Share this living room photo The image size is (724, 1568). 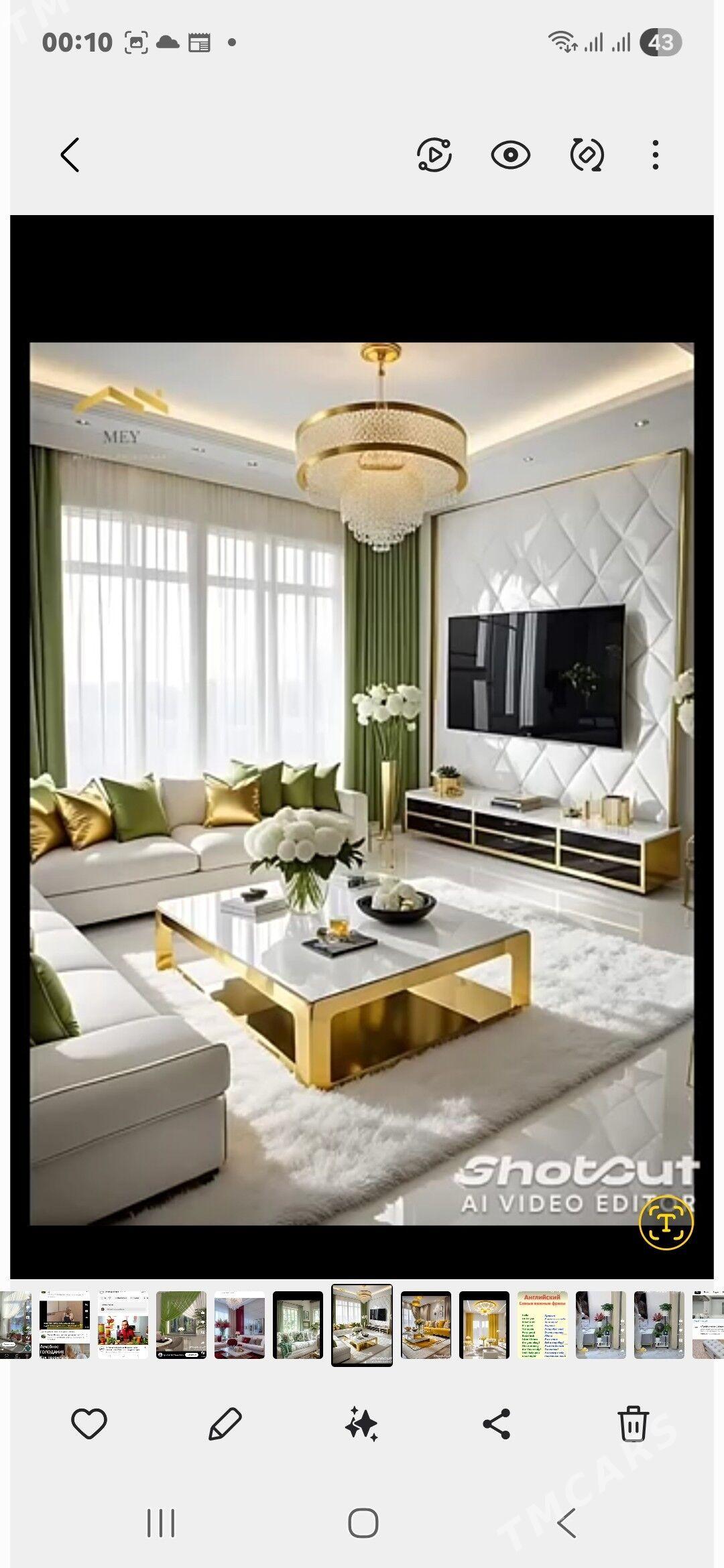497,1424
